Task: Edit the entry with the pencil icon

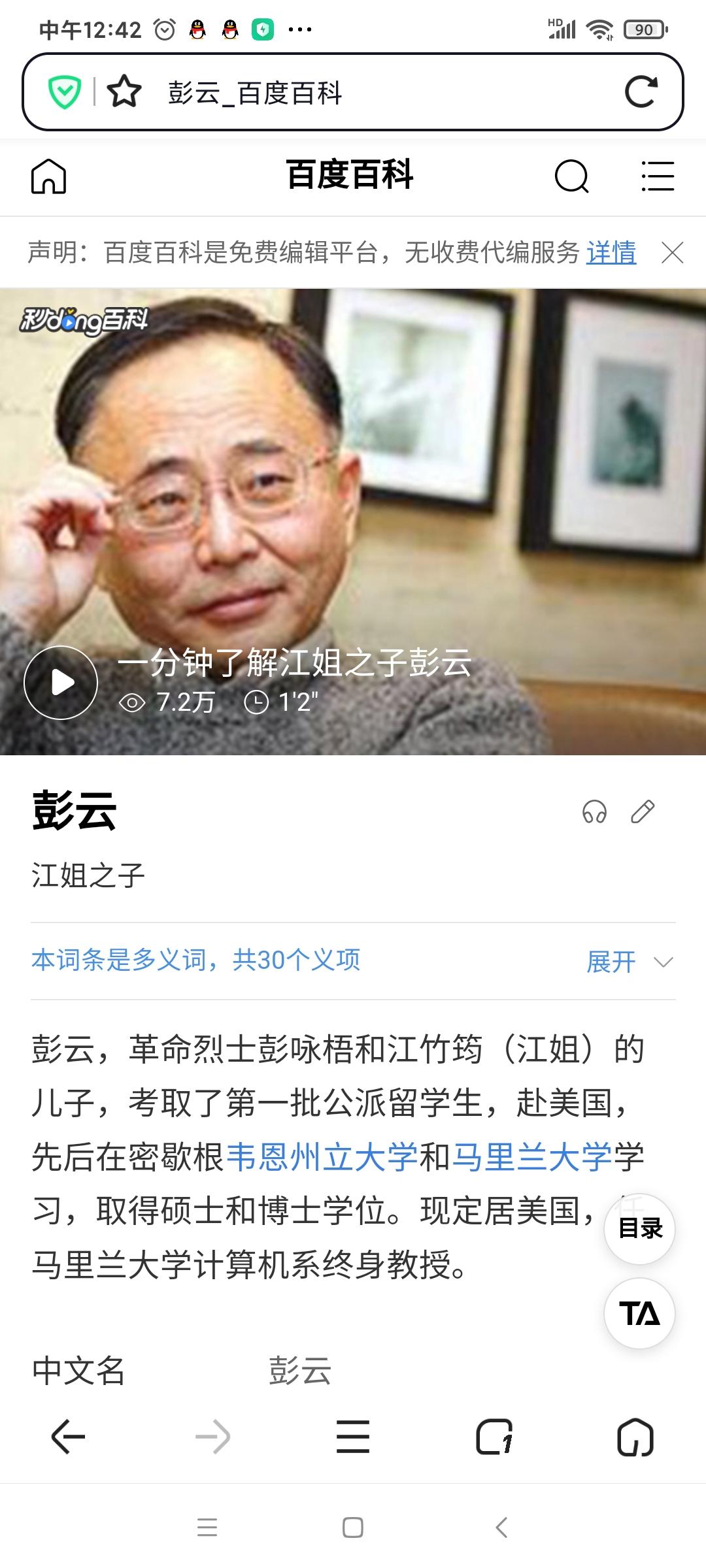Action: 642,811
